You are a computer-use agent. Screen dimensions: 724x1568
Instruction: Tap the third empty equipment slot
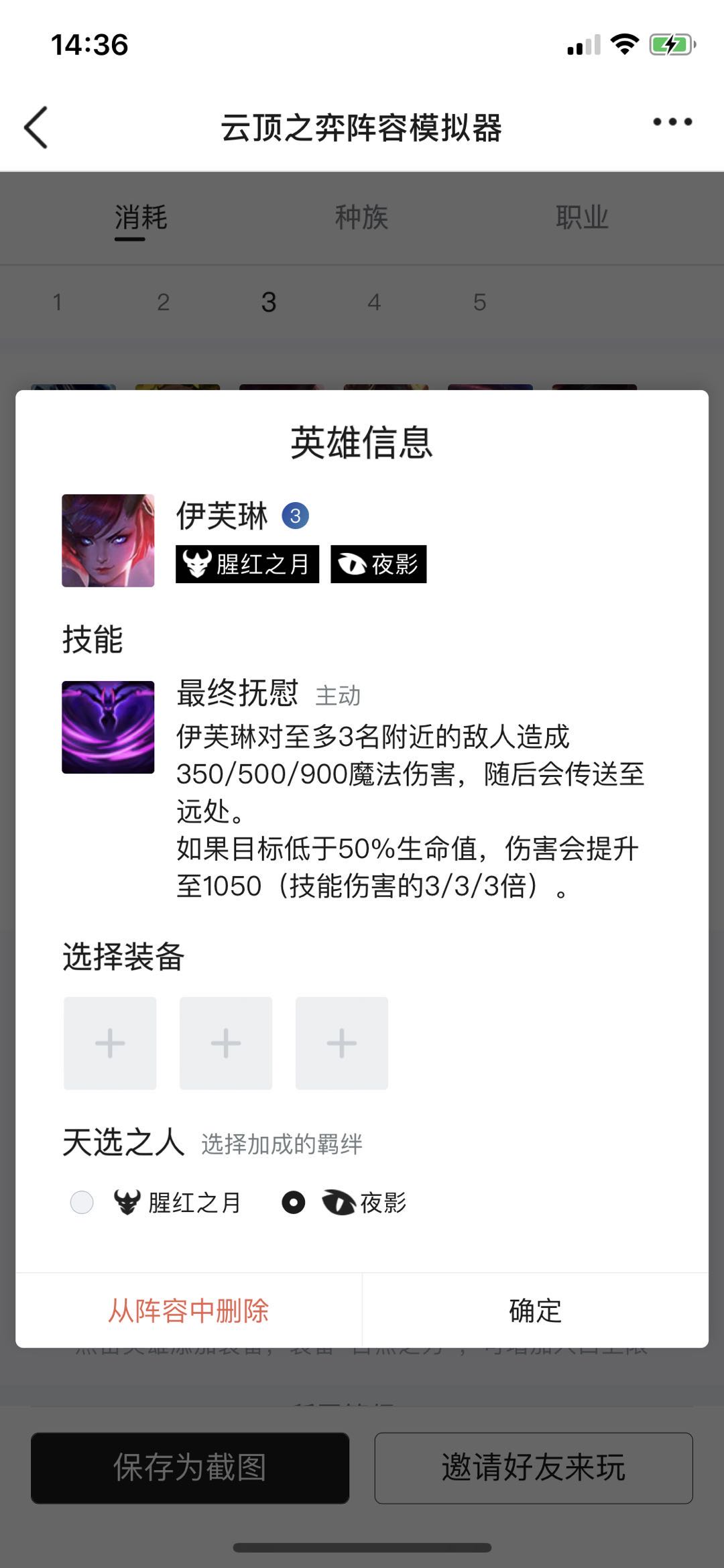coord(342,1043)
